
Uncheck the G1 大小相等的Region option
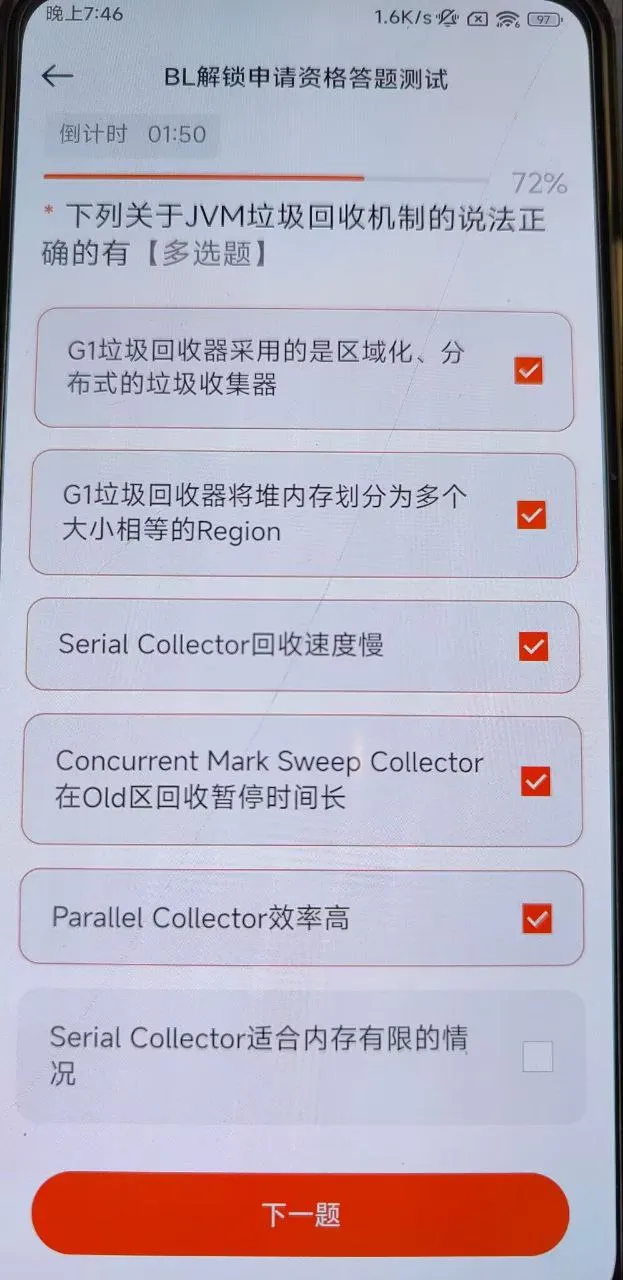531,515
